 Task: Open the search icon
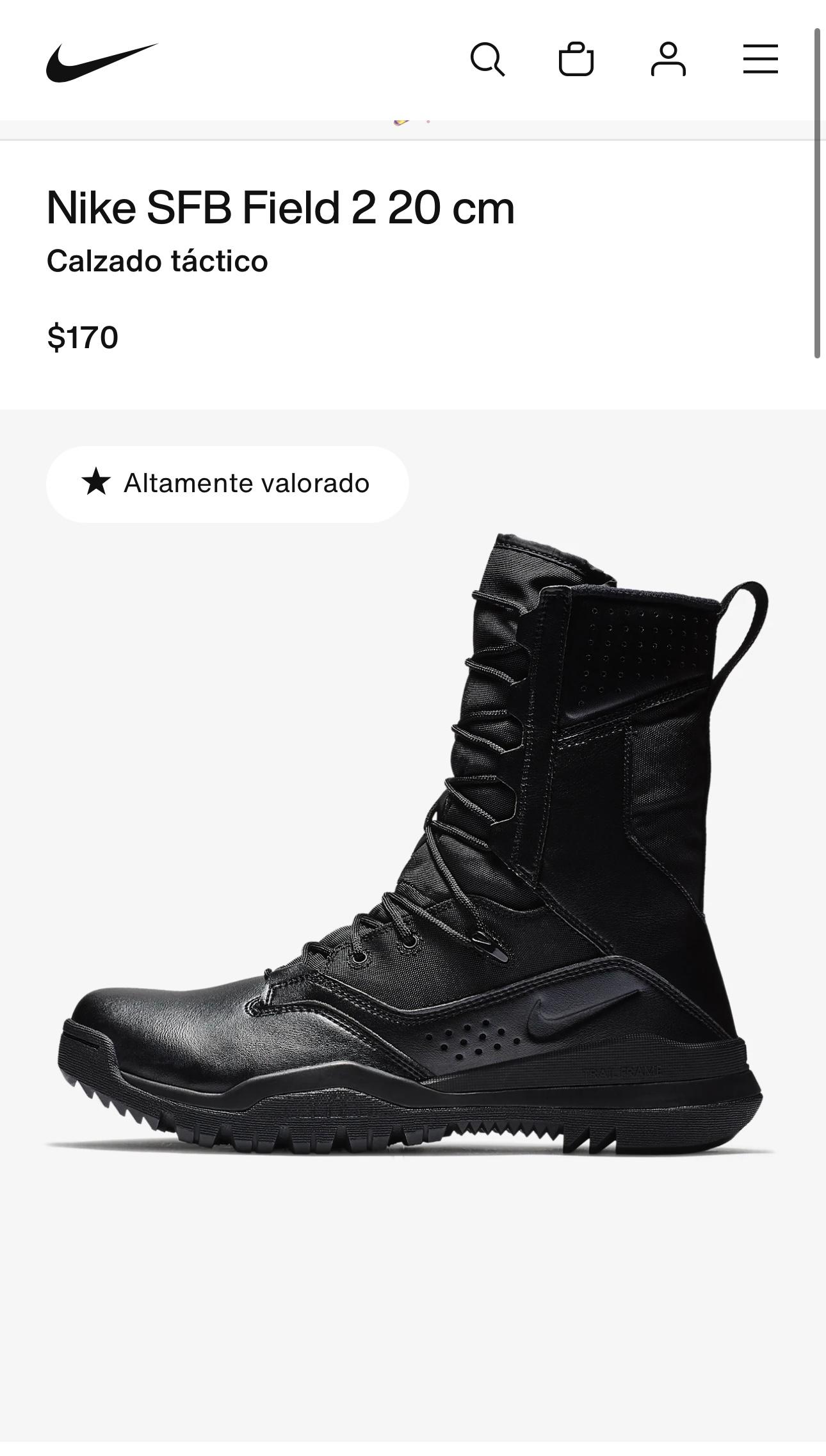487,60
